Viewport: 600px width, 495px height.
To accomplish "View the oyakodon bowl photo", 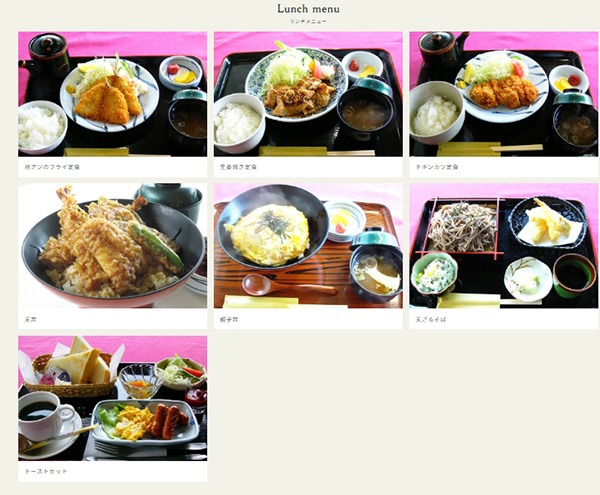I will click(x=308, y=246).
